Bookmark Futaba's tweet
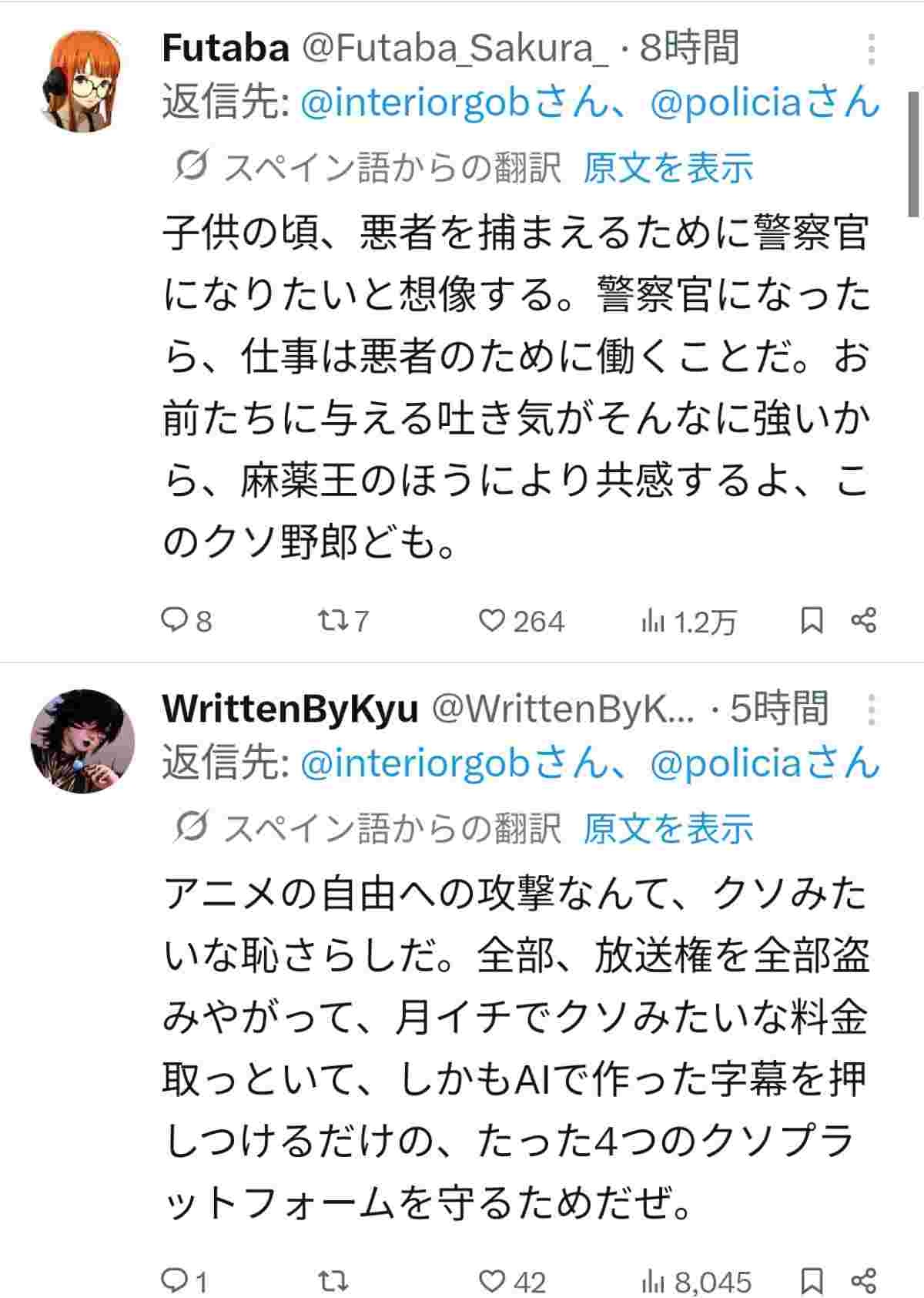The image size is (924, 1298). pyautogui.click(x=812, y=620)
